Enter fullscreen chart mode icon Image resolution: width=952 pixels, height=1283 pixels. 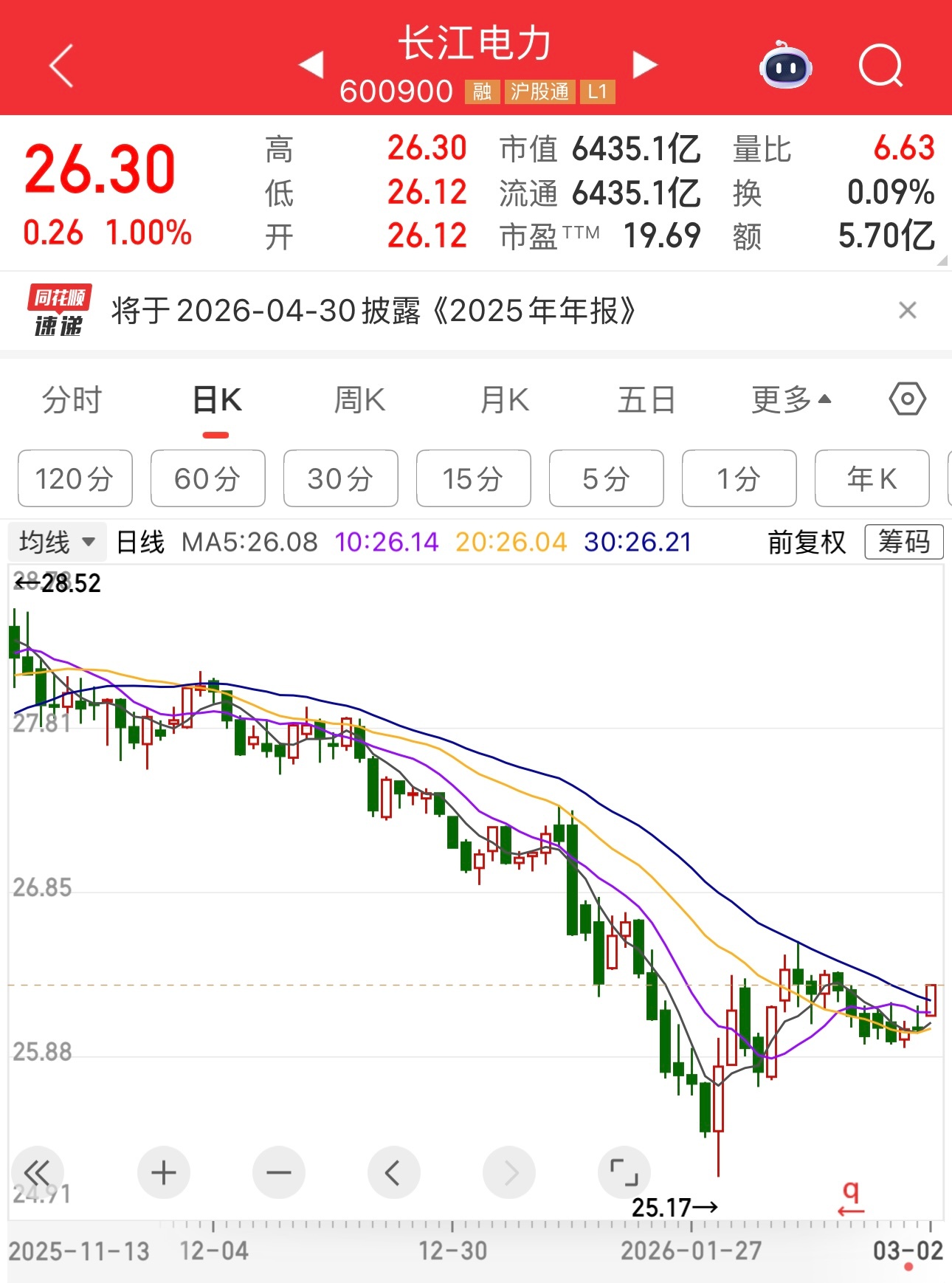[x=624, y=1172]
